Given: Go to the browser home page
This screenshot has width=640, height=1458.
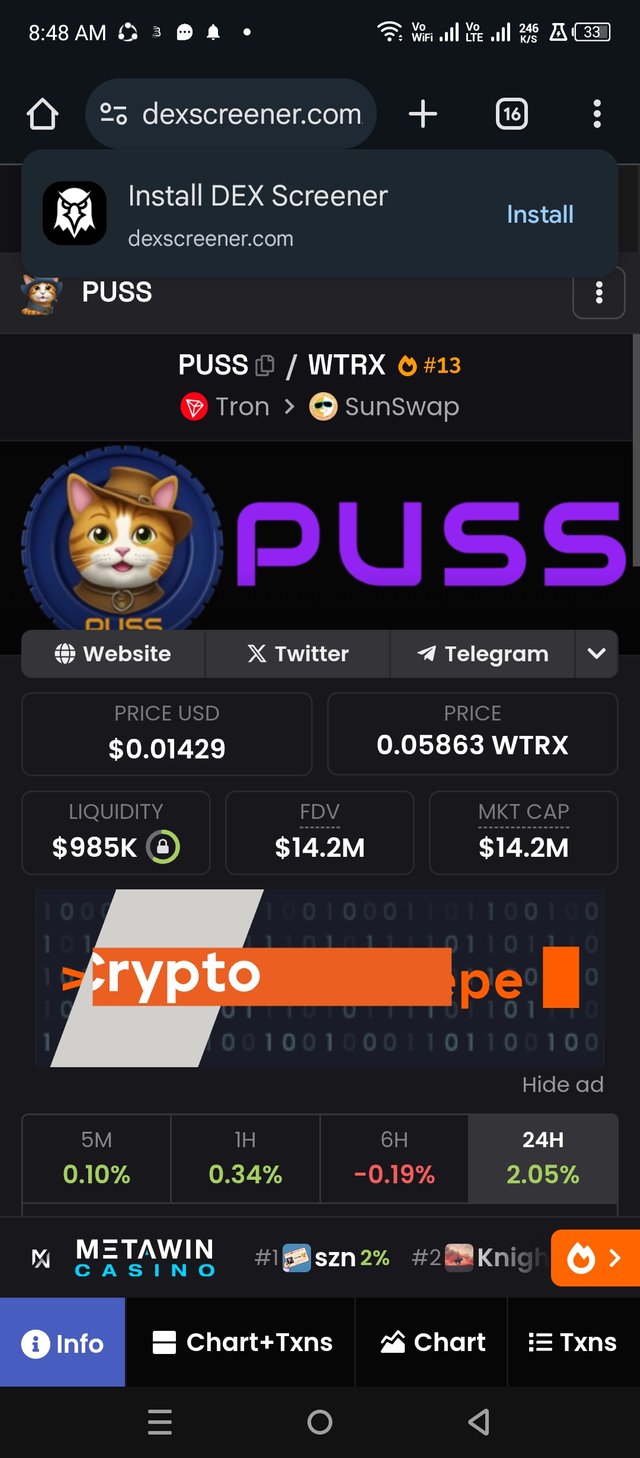Looking at the screenshot, I should [x=42, y=115].
